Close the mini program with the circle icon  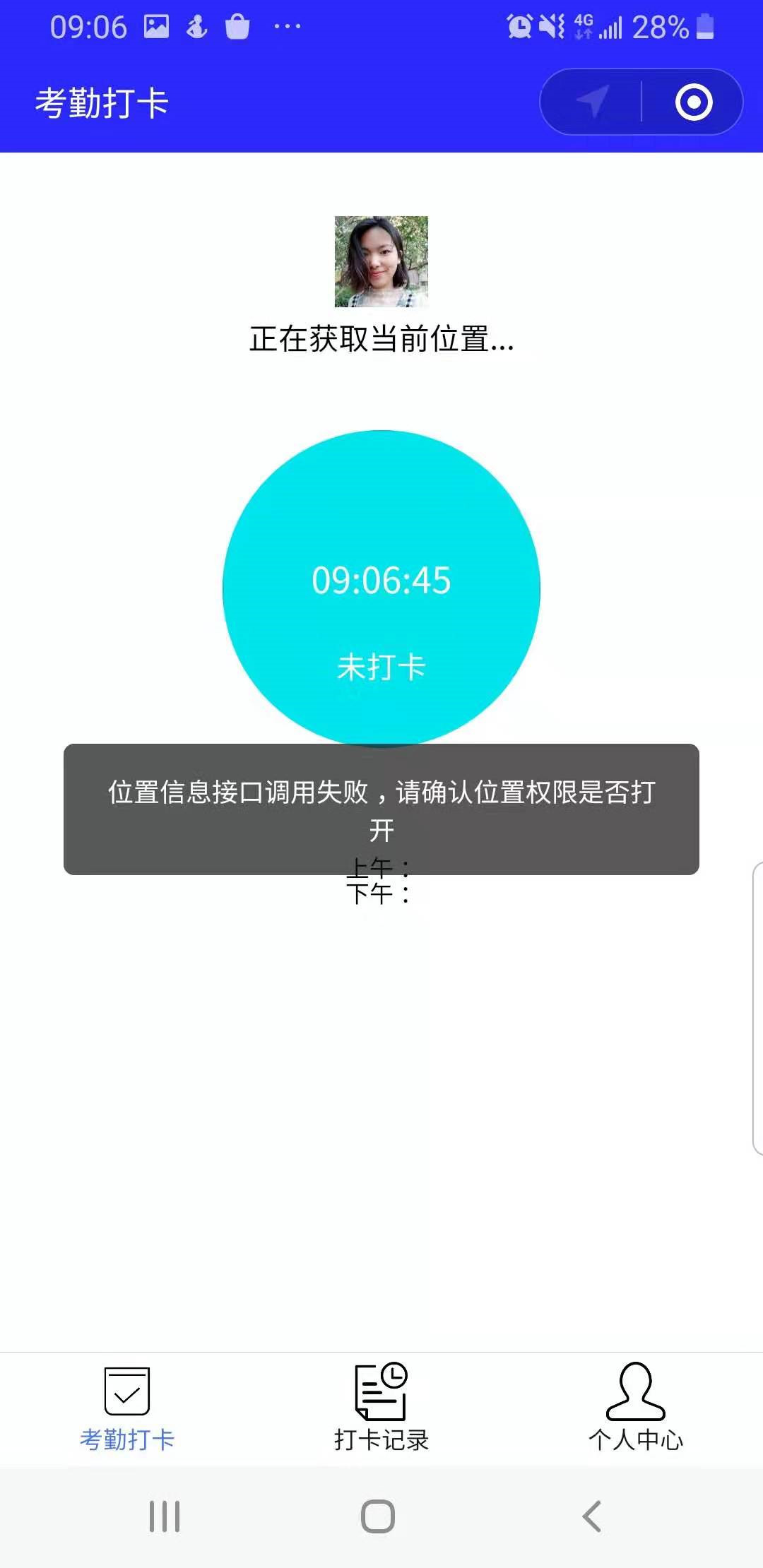(693, 102)
